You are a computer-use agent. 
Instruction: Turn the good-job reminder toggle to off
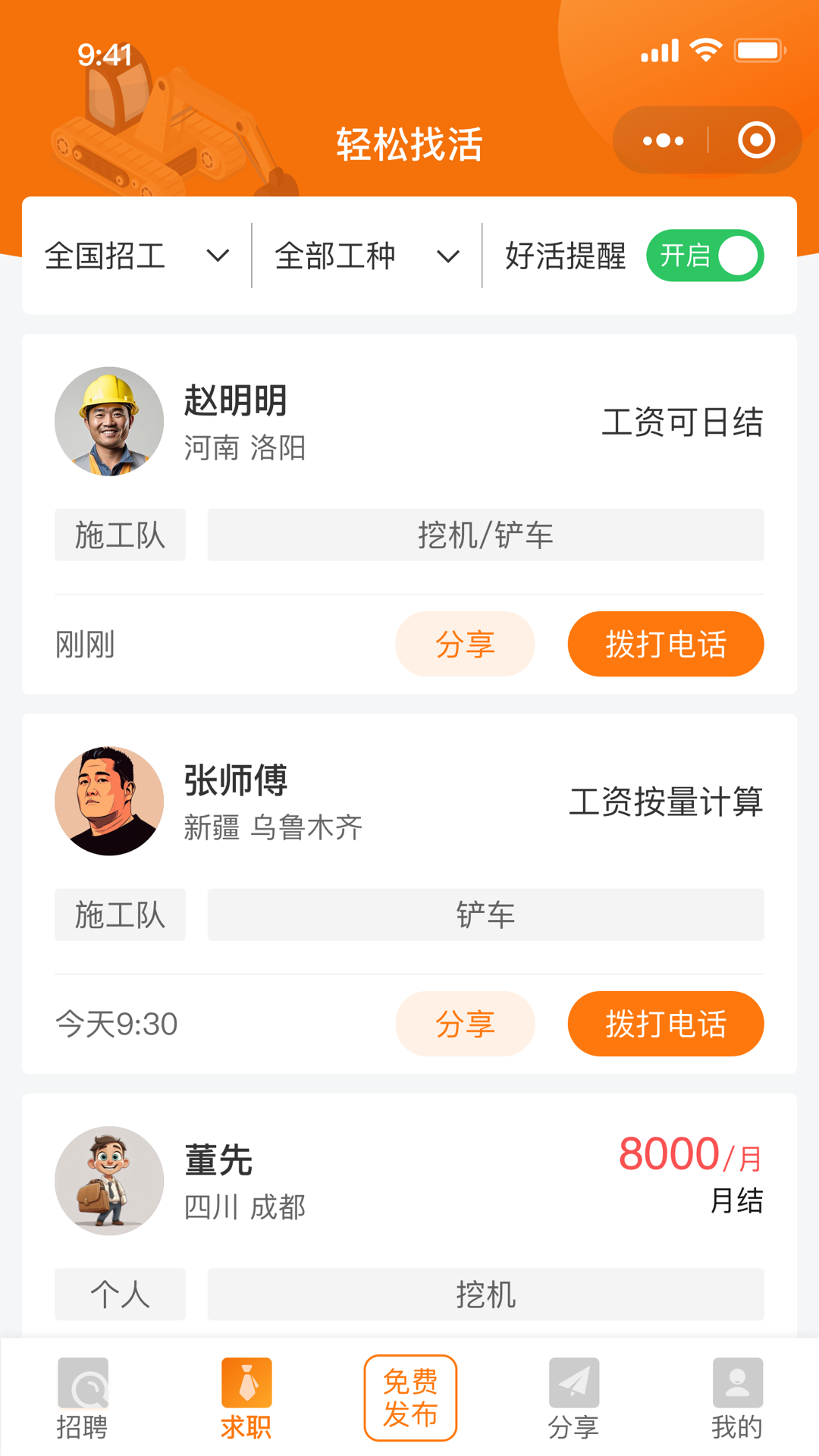[x=704, y=256]
